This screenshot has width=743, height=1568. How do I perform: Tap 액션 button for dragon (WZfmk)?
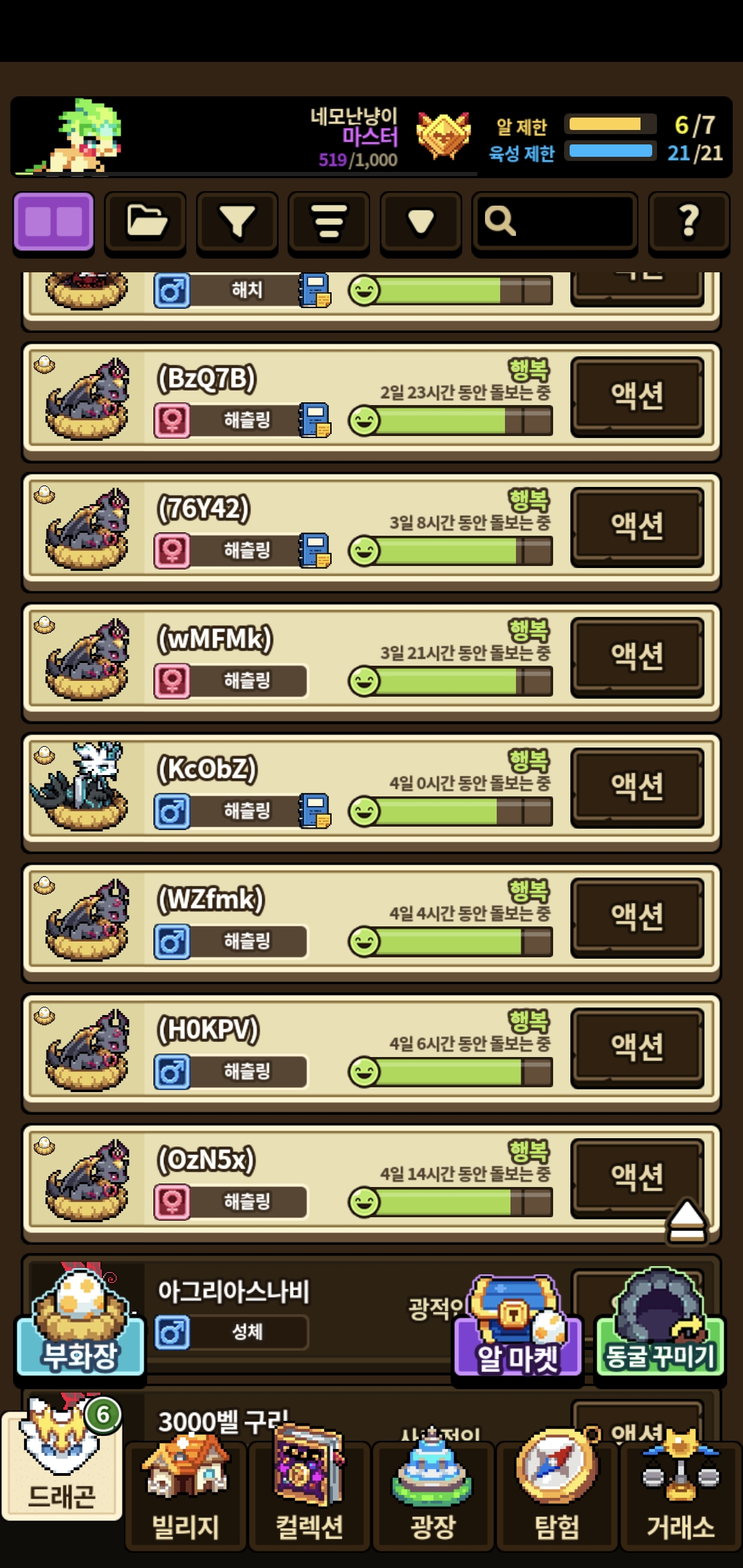click(x=637, y=917)
